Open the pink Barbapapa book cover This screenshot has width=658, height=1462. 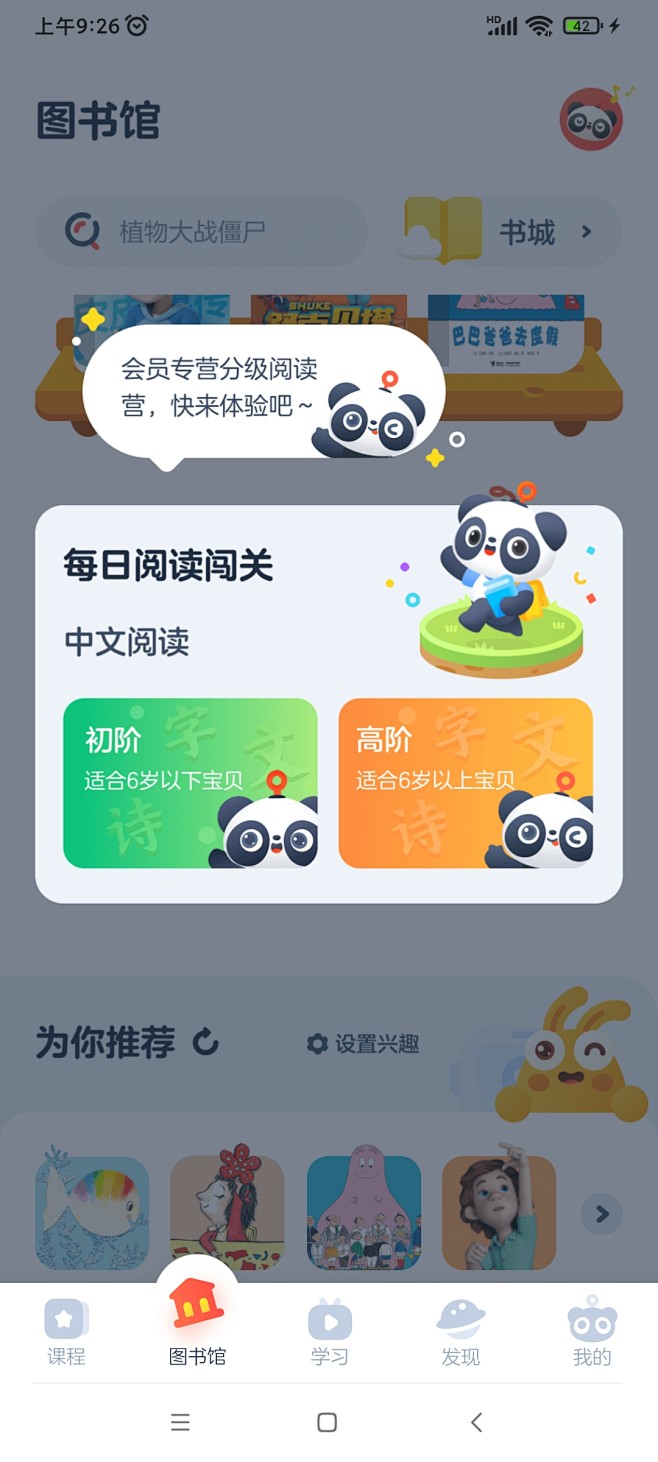[363, 1213]
